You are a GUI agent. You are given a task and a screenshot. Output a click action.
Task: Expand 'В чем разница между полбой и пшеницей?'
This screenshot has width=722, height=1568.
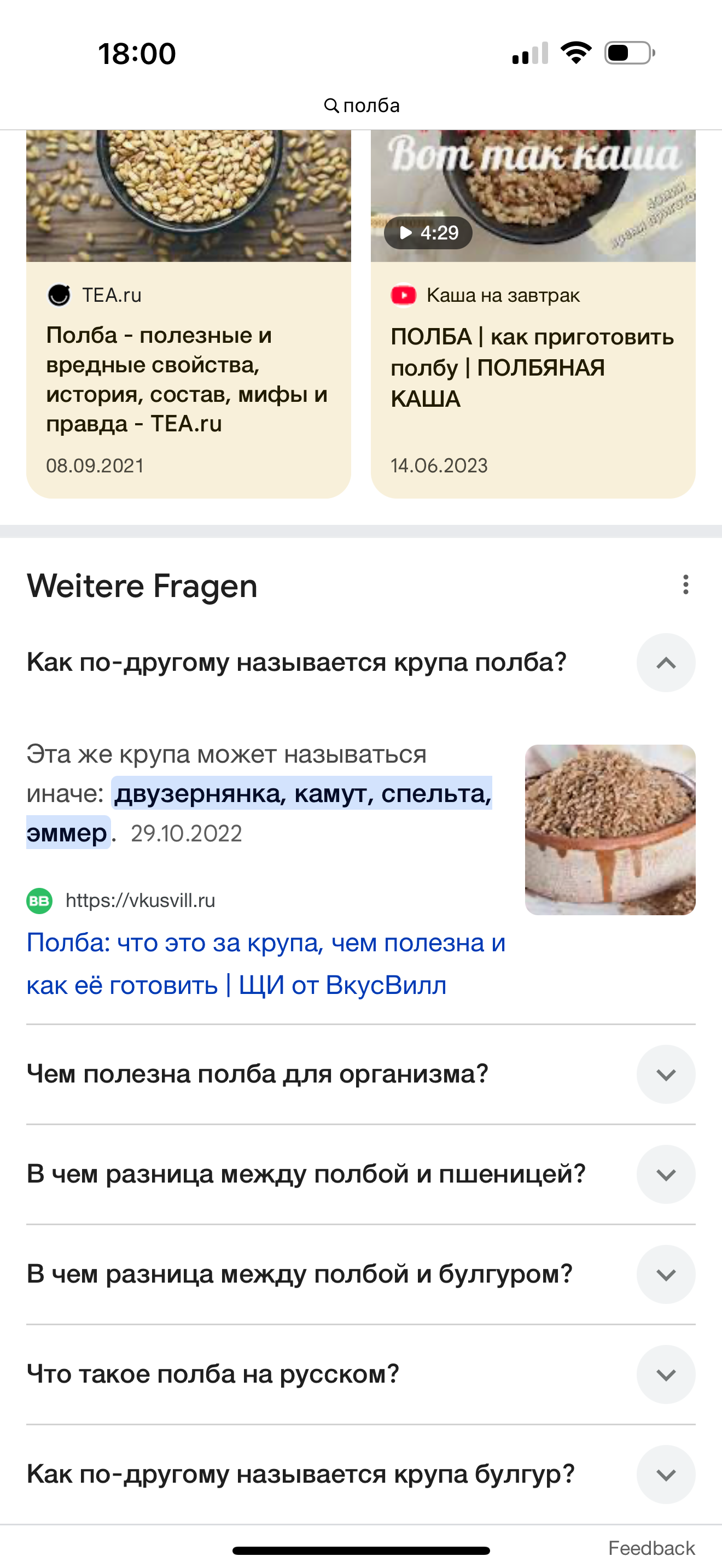665,1174
